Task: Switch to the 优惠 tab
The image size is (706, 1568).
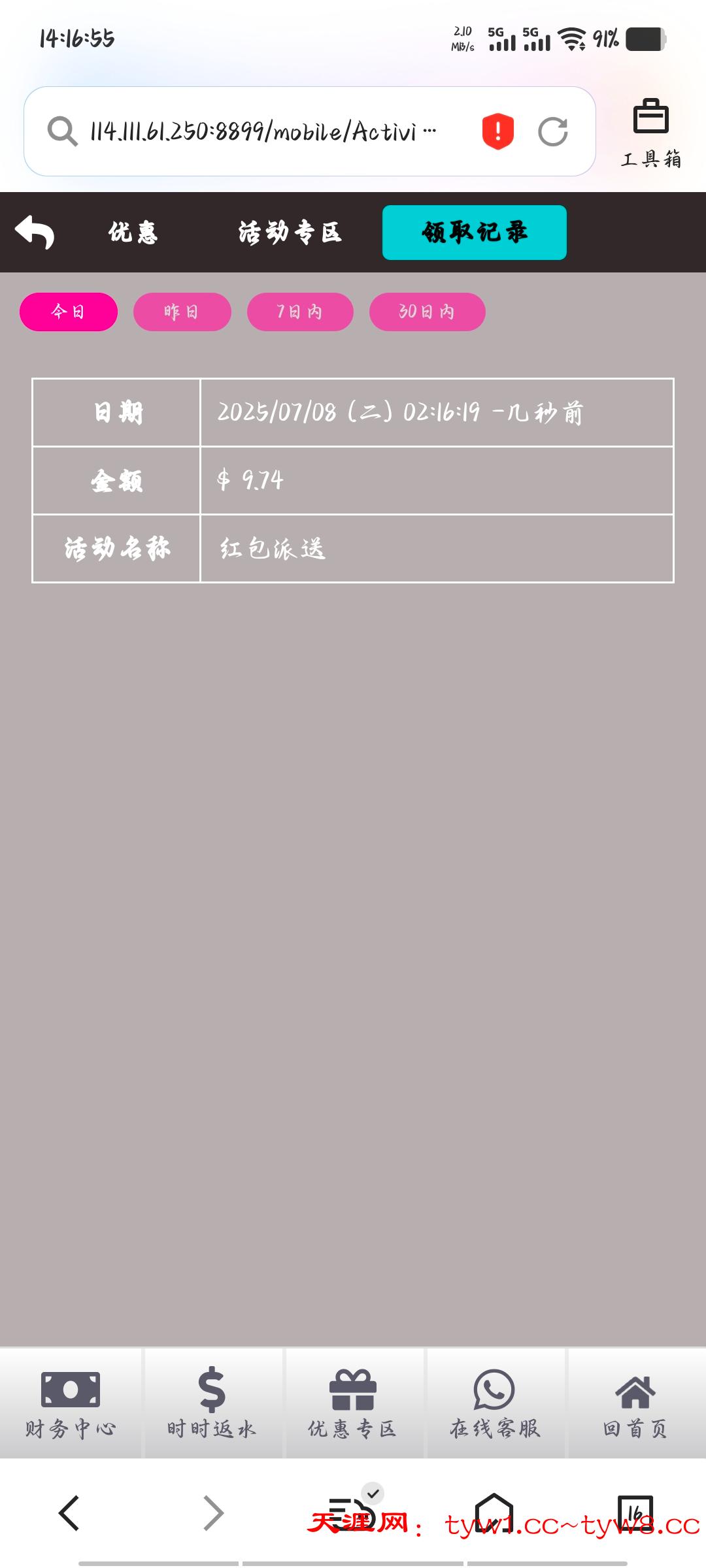Action: [133, 233]
